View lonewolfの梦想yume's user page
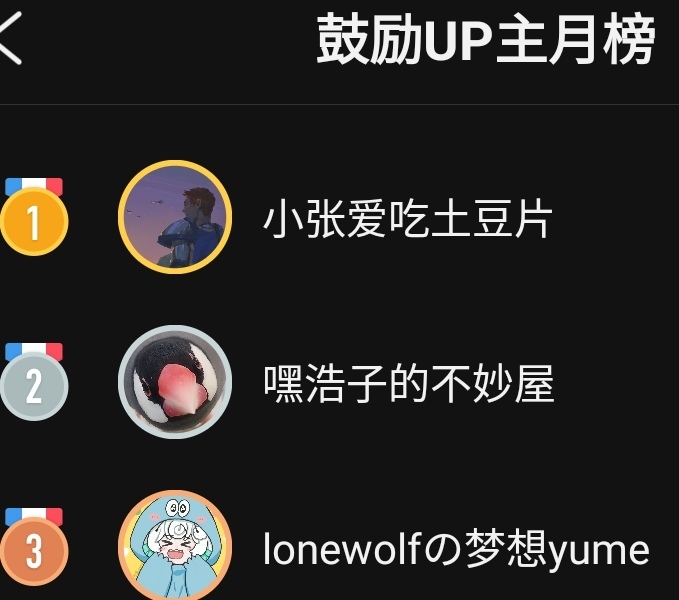The image size is (679, 600). pos(455,548)
